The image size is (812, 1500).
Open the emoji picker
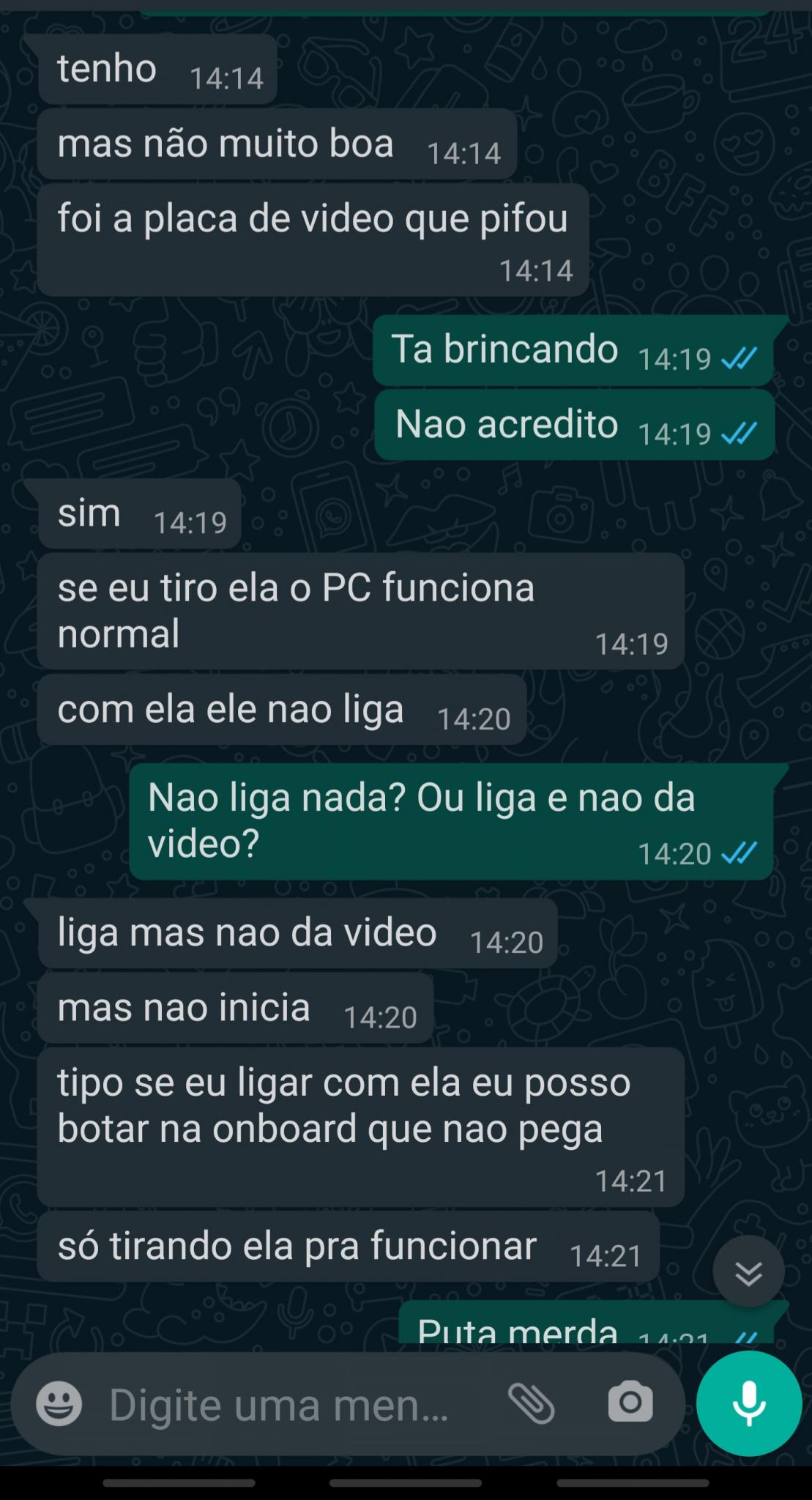(x=59, y=1403)
